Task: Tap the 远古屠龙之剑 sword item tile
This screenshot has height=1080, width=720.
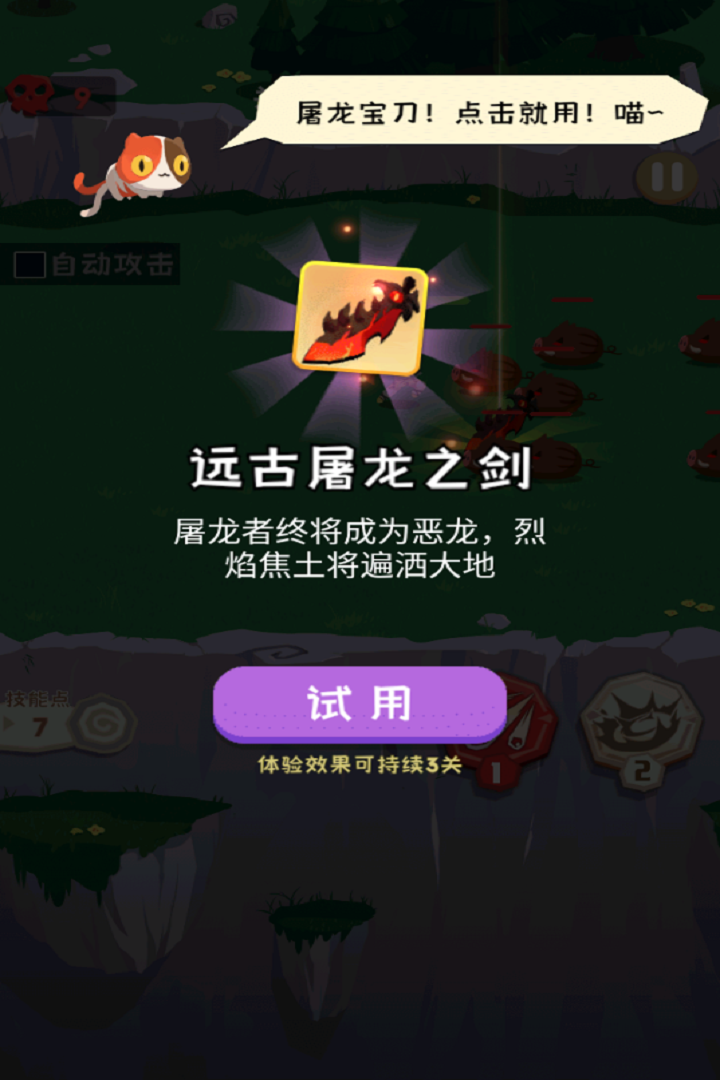Action: pos(360,317)
